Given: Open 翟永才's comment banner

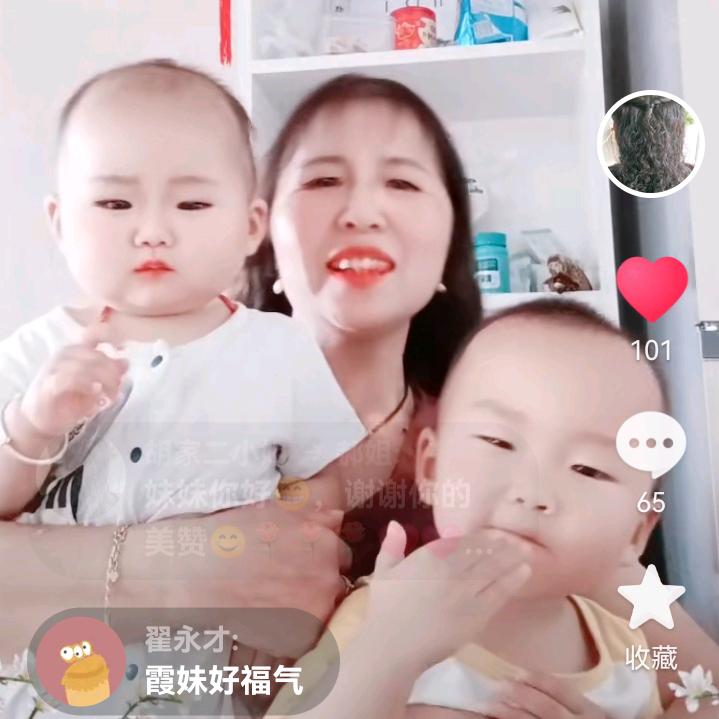Looking at the screenshot, I should click(183, 661).
